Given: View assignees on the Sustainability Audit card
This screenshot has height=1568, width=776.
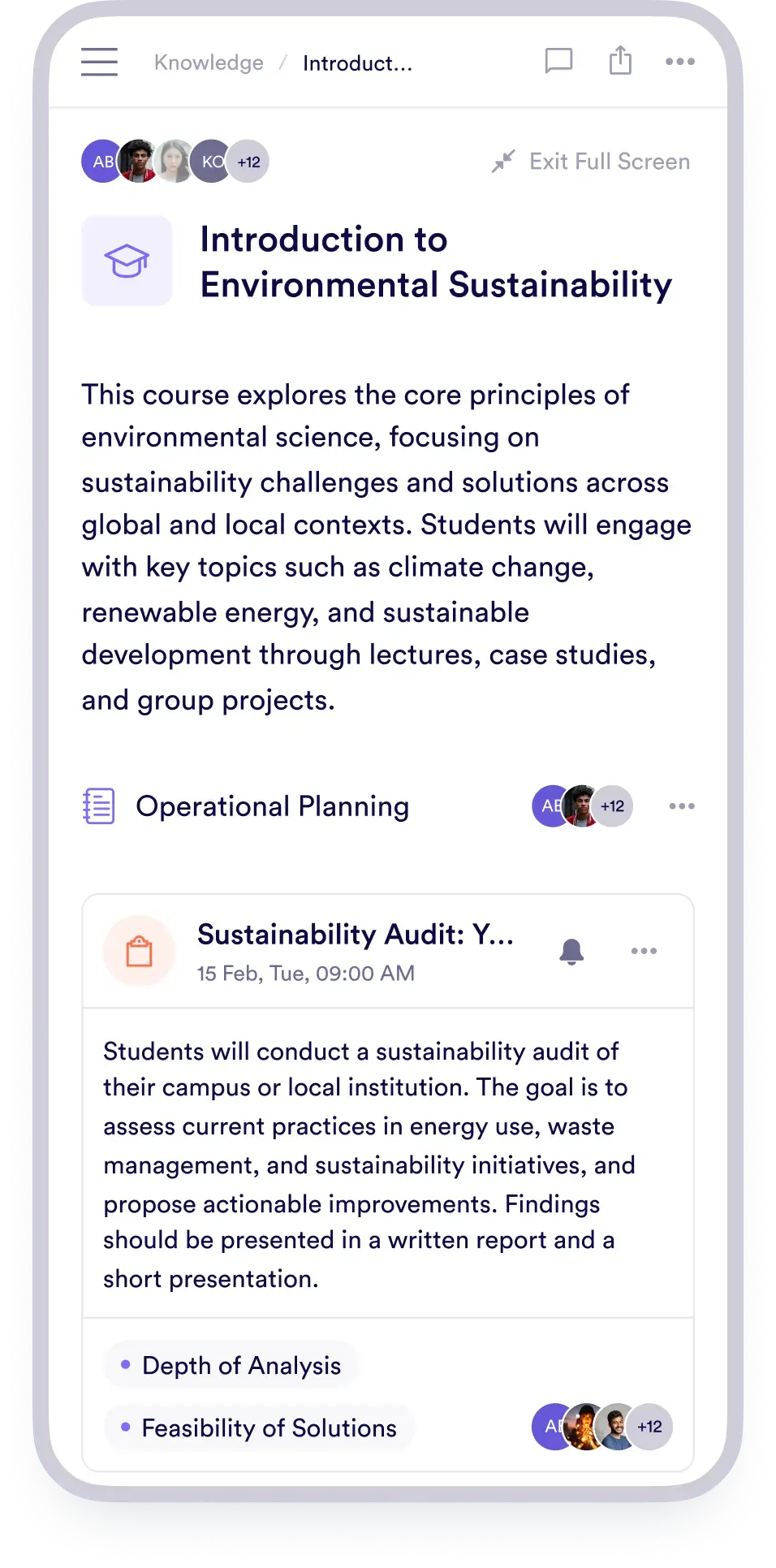Looking at the screenshot, I should click(x=601, y=1427).
